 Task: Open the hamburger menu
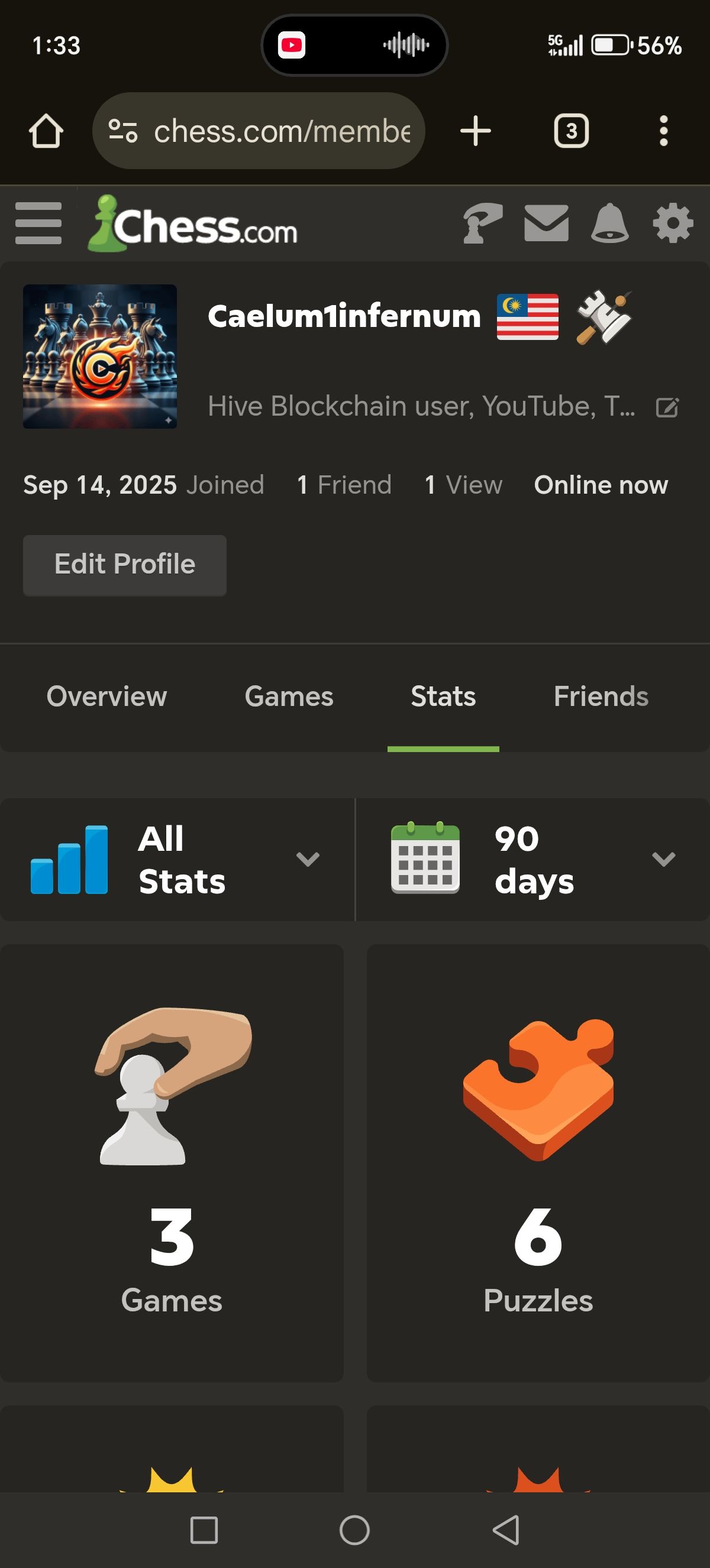pyautogui.click(x=38, y=223)
